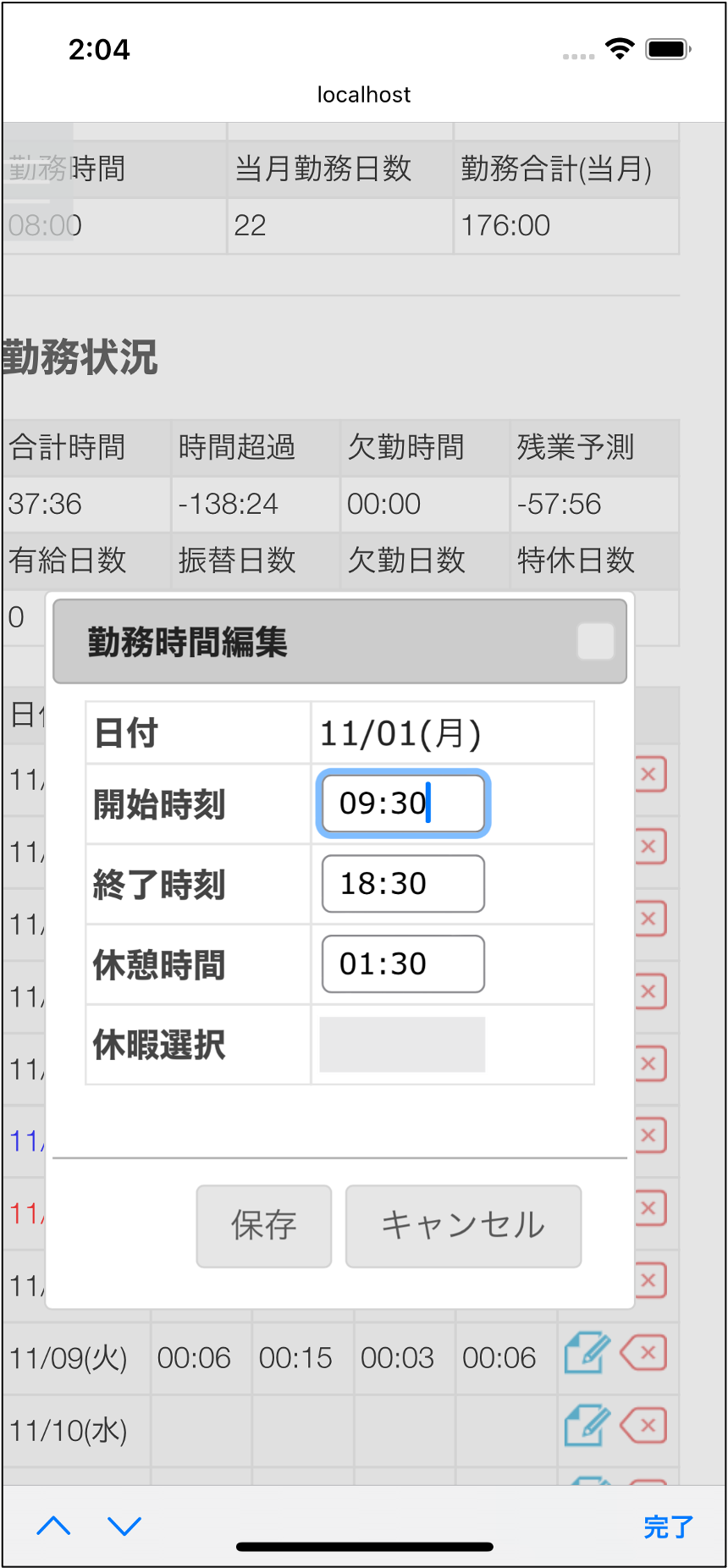Move to the next field with down arrow
The width and height of the screenshot is (728, 1568).
pos(124,1526)
